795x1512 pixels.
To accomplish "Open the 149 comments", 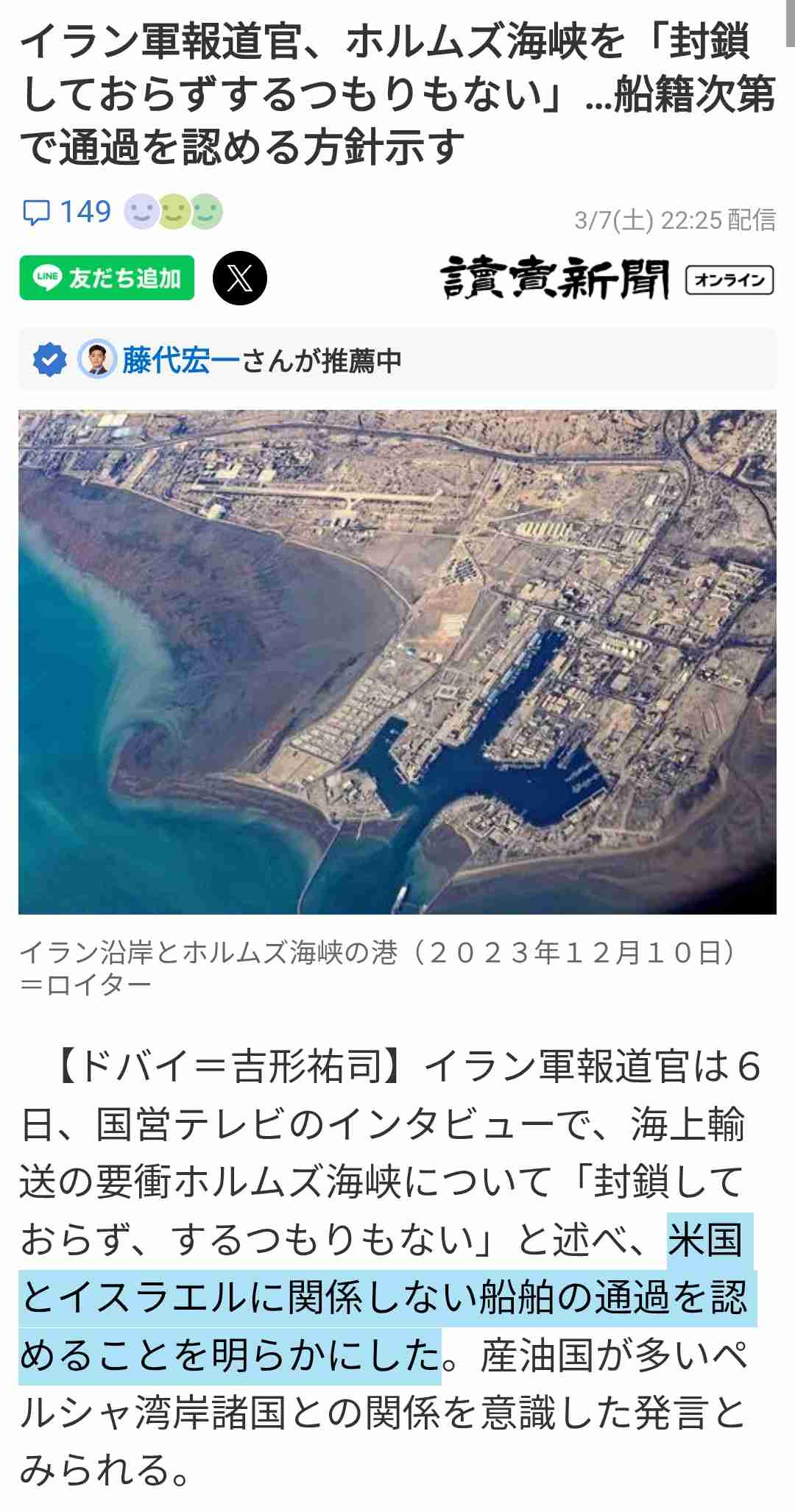I will [x=66, y=213].
